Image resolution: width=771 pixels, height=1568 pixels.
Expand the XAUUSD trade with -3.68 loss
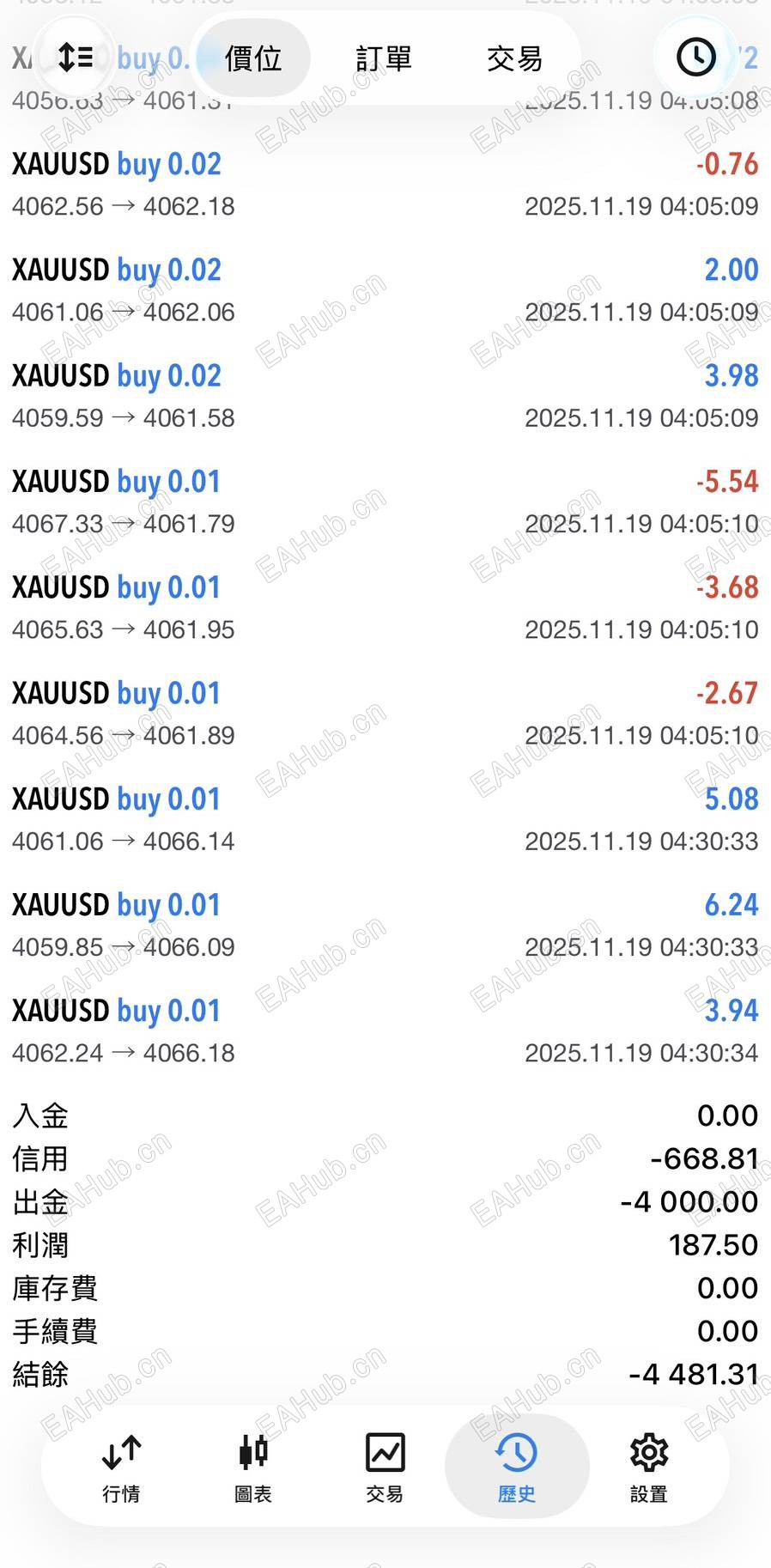point(385,608)
